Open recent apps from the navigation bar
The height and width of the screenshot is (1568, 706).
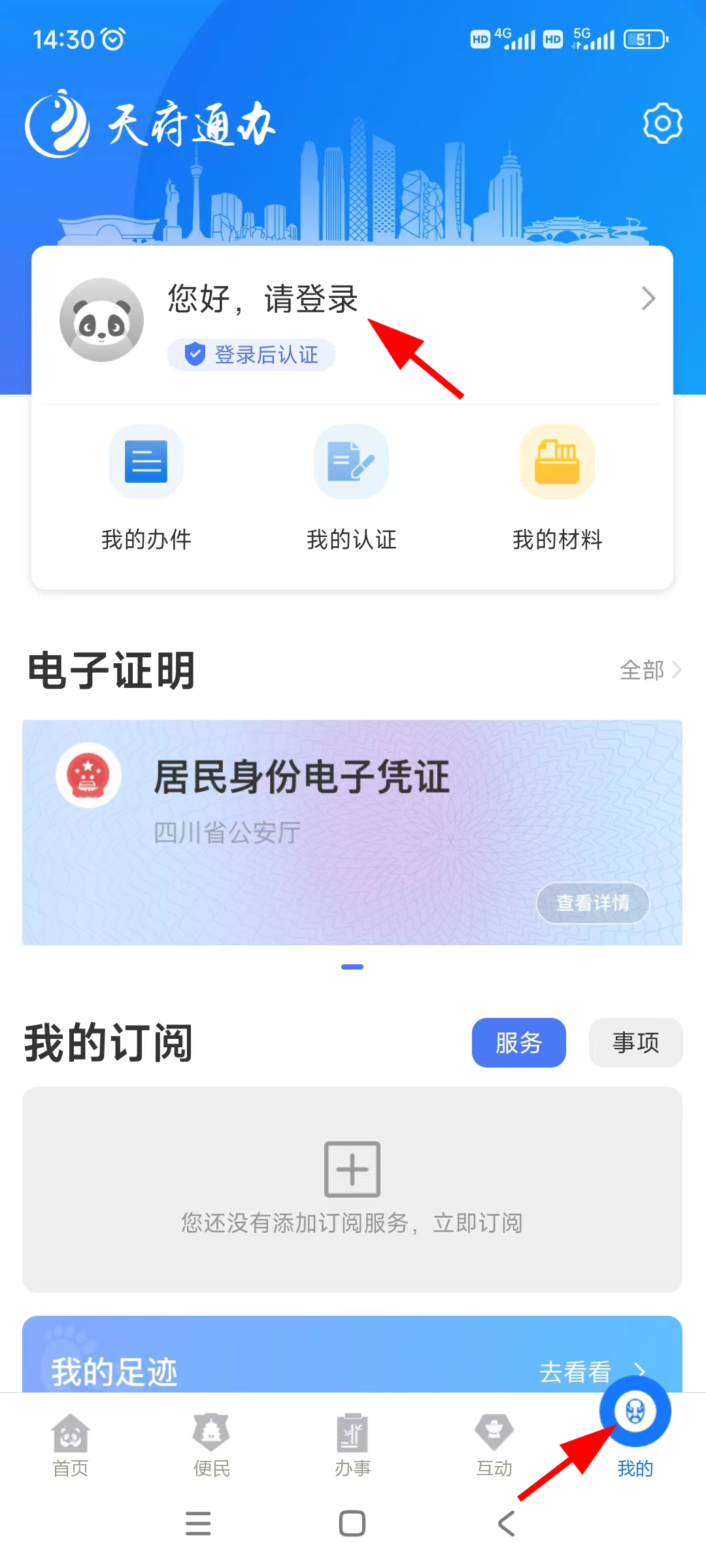tap(198, 1524)
